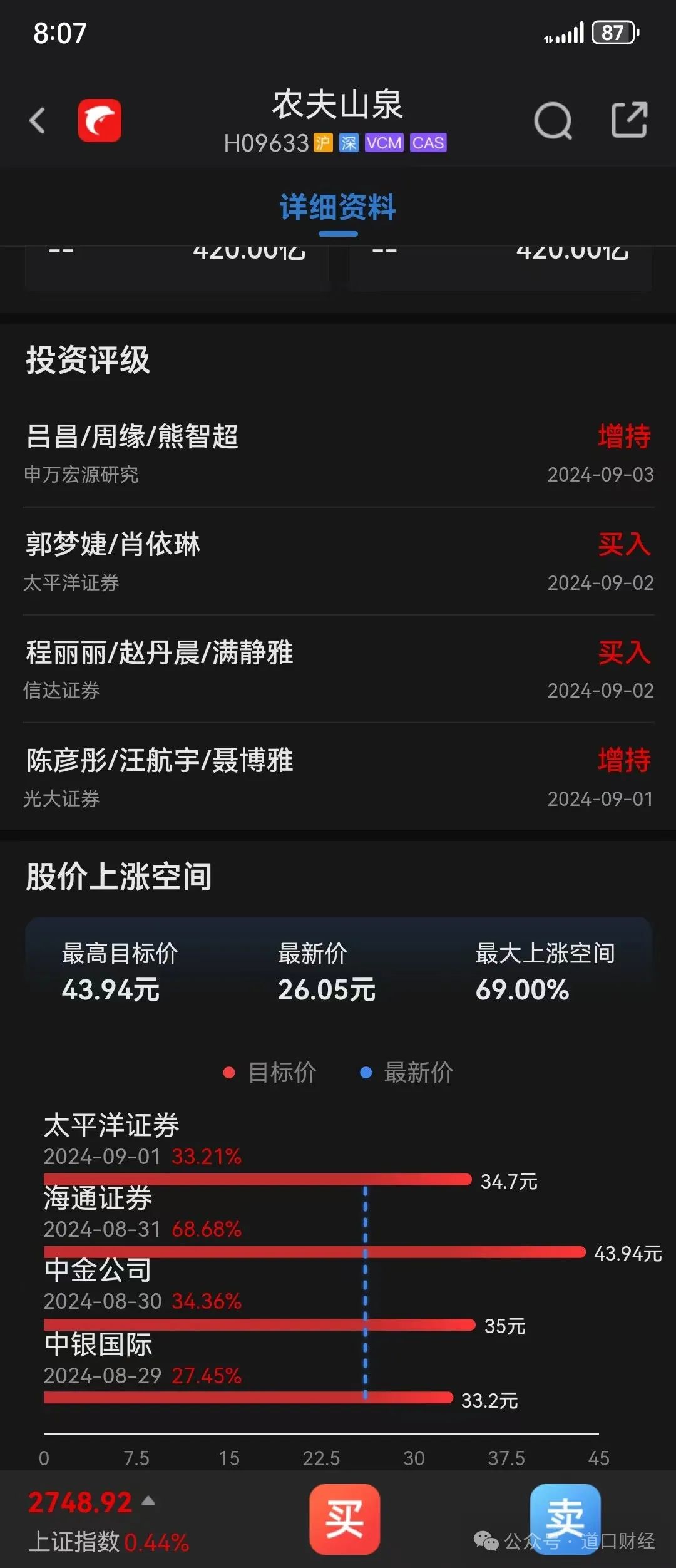676x1568 pixels.
Task: Tap the red 买 buy button
Action: 344,1519
